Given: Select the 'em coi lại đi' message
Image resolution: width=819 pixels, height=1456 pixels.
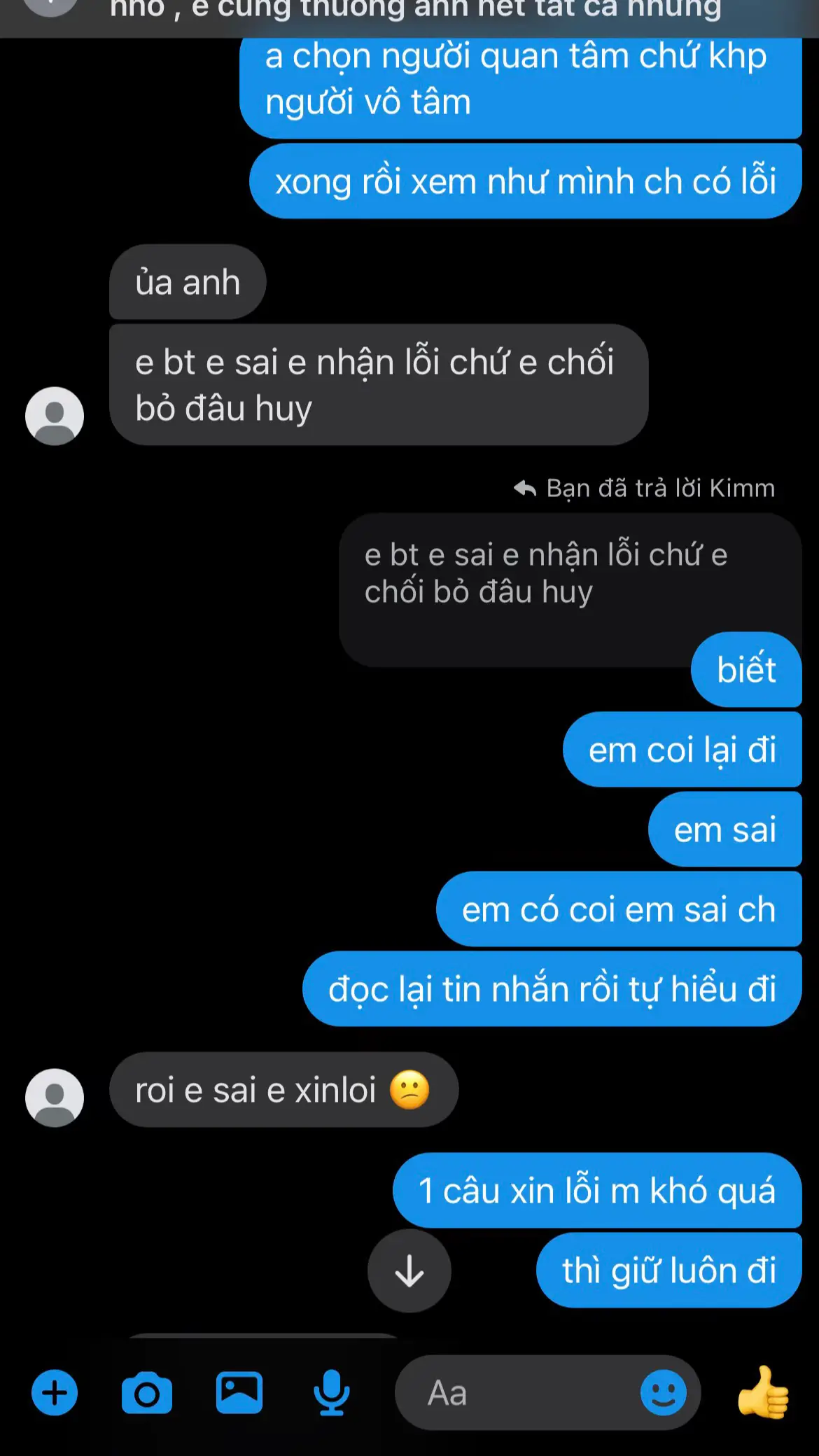Looking at the screenshot, I should pyautogui.click(x=682, y=750).
